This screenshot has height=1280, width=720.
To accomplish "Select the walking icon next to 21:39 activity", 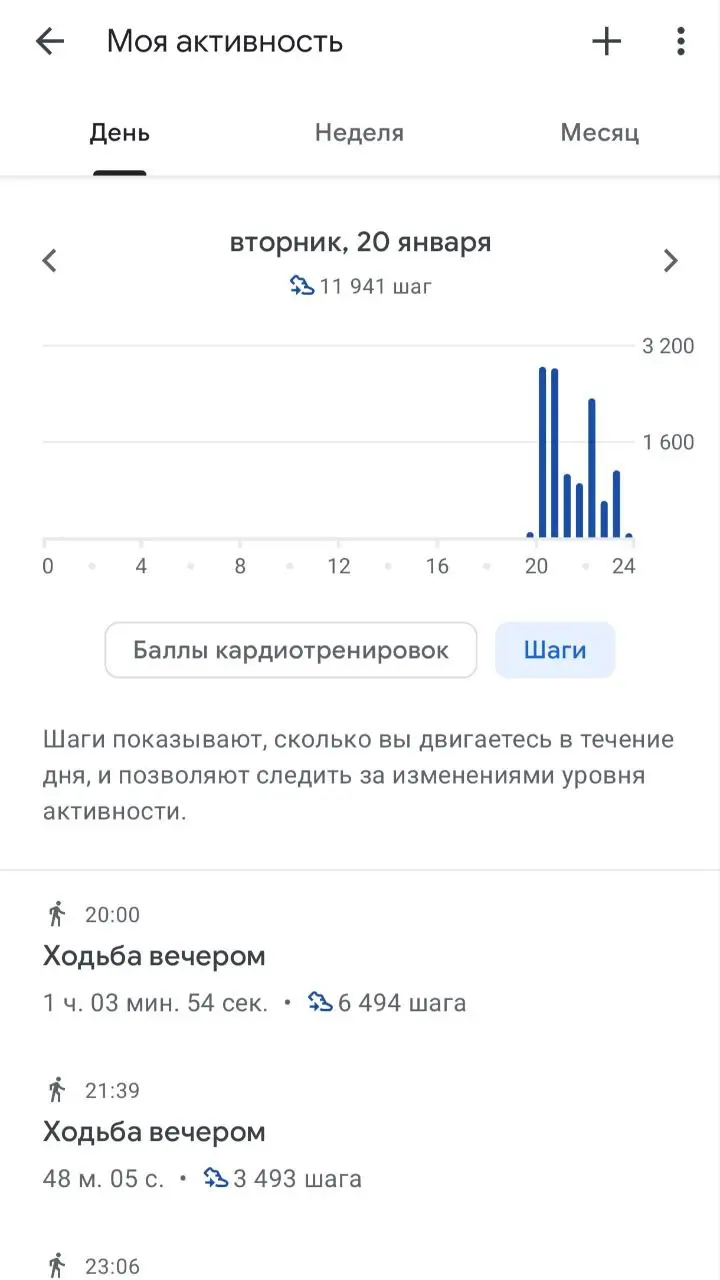I will (58, 1088).
